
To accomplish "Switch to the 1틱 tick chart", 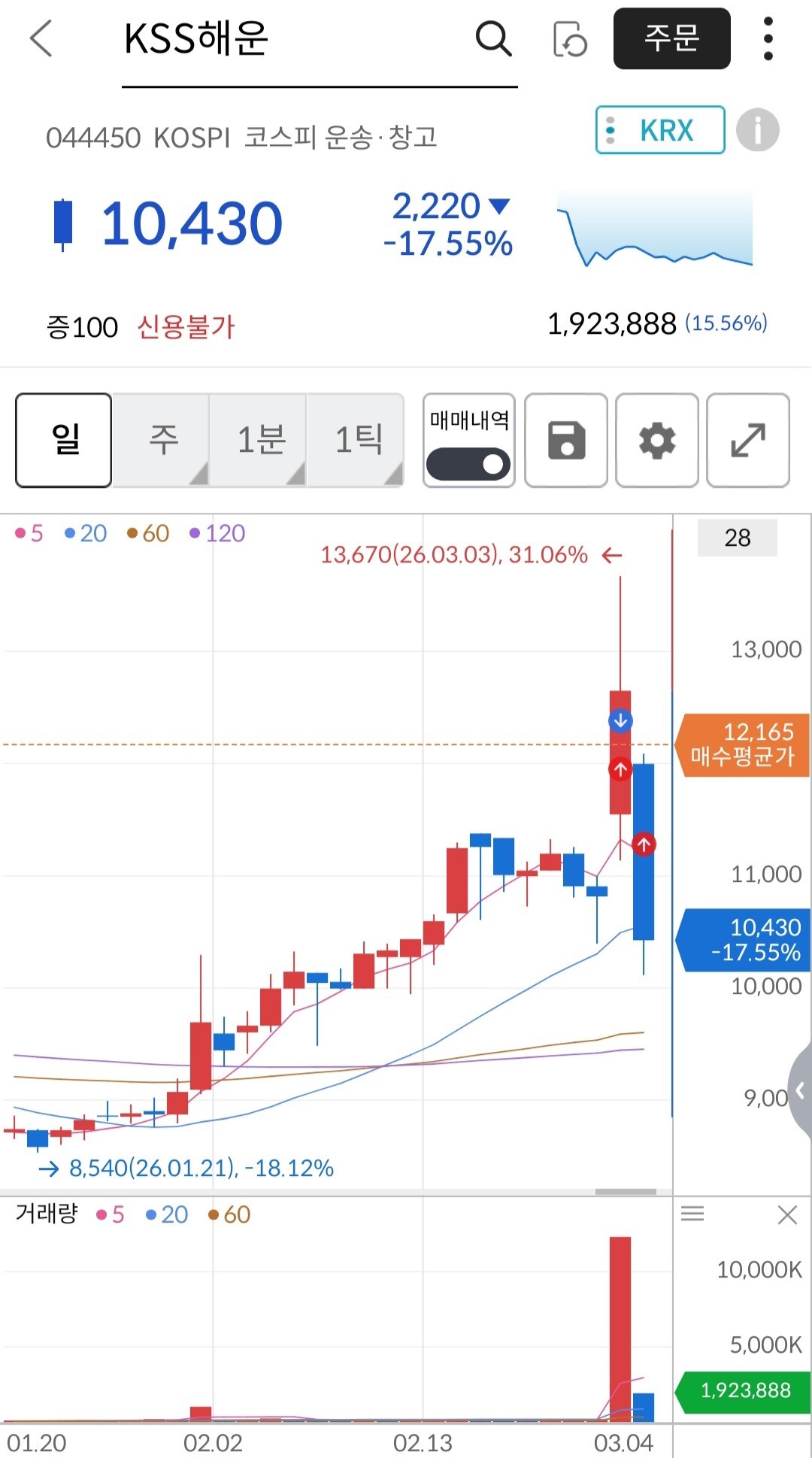I will coord(357,440).
